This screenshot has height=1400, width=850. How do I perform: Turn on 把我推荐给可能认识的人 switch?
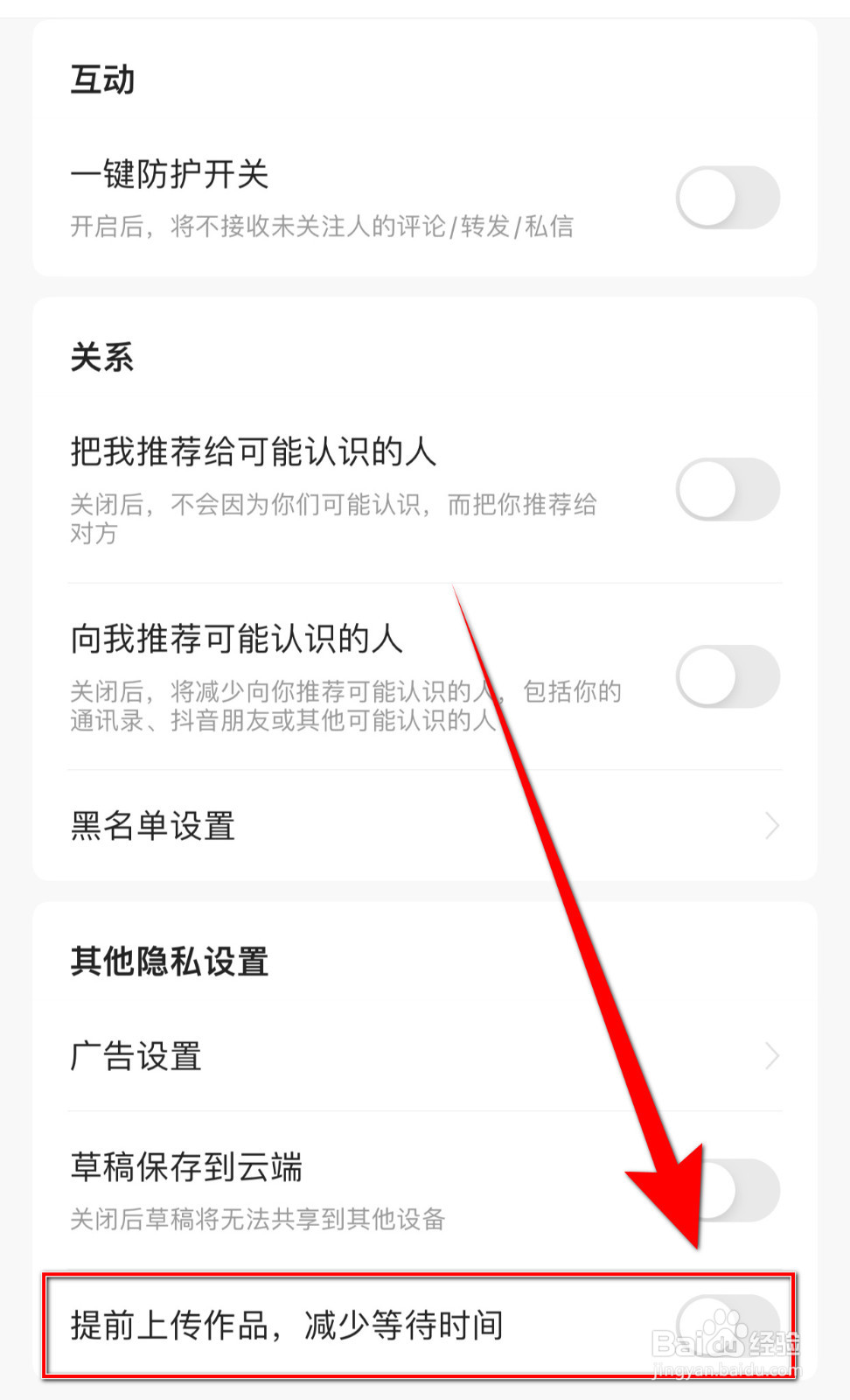(x=728, y=490)
